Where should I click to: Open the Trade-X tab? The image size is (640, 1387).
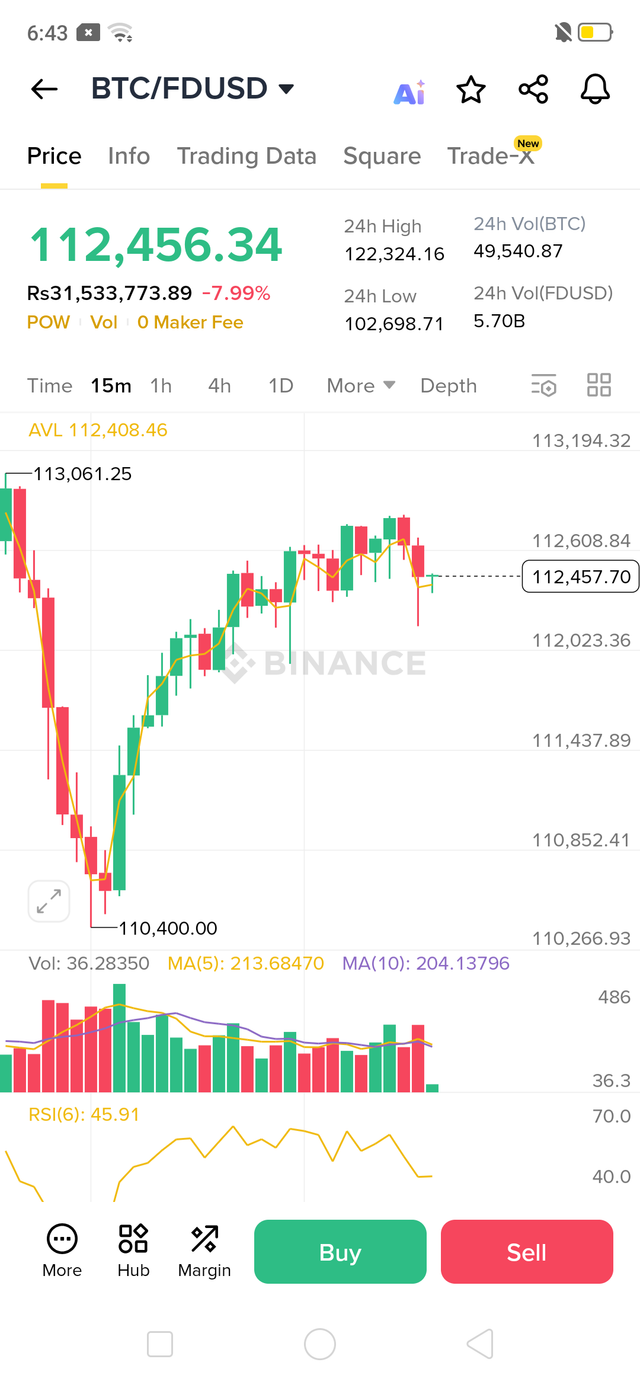tap(491, 156)
